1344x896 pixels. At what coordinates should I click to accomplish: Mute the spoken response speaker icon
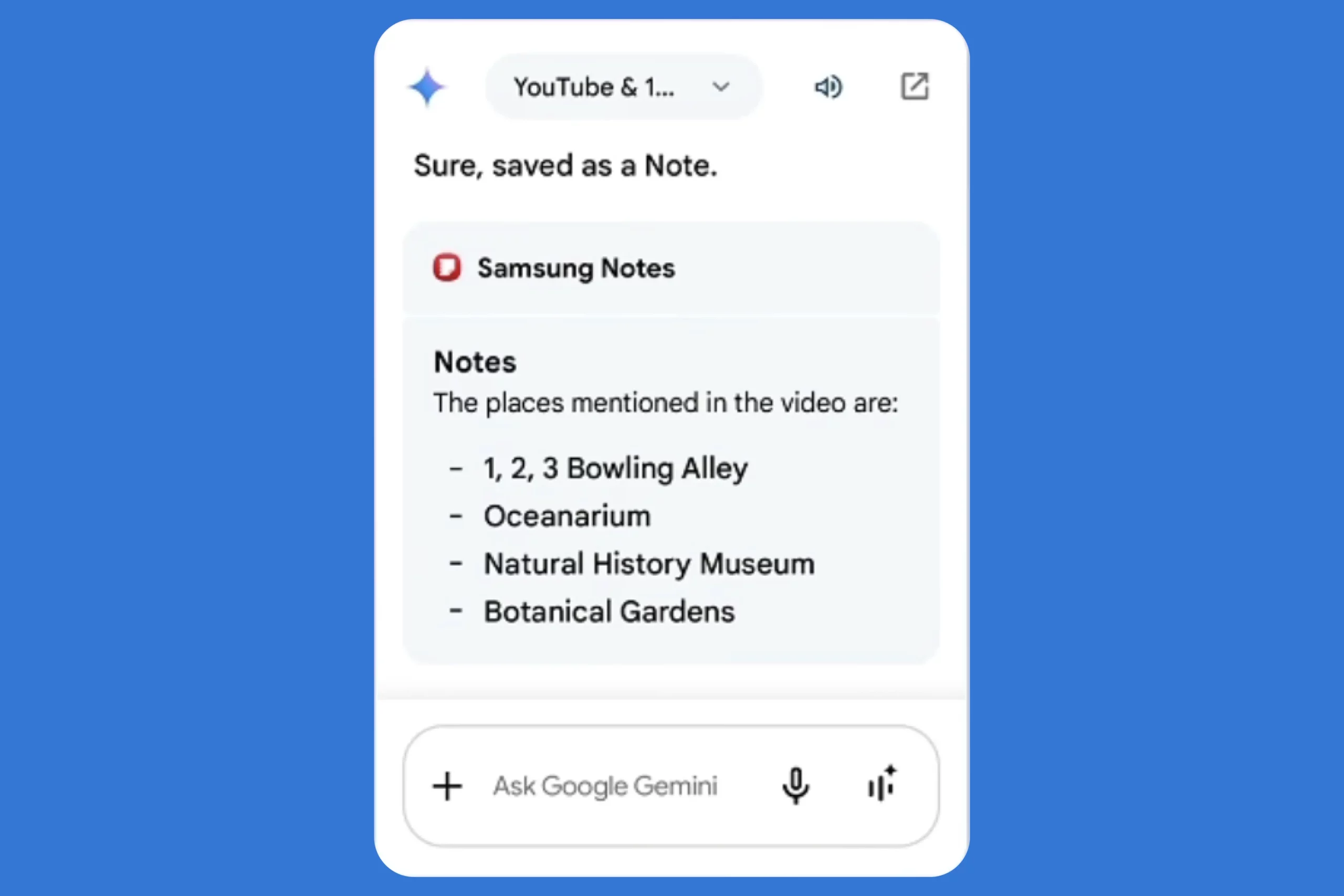[x=828, y=88]
